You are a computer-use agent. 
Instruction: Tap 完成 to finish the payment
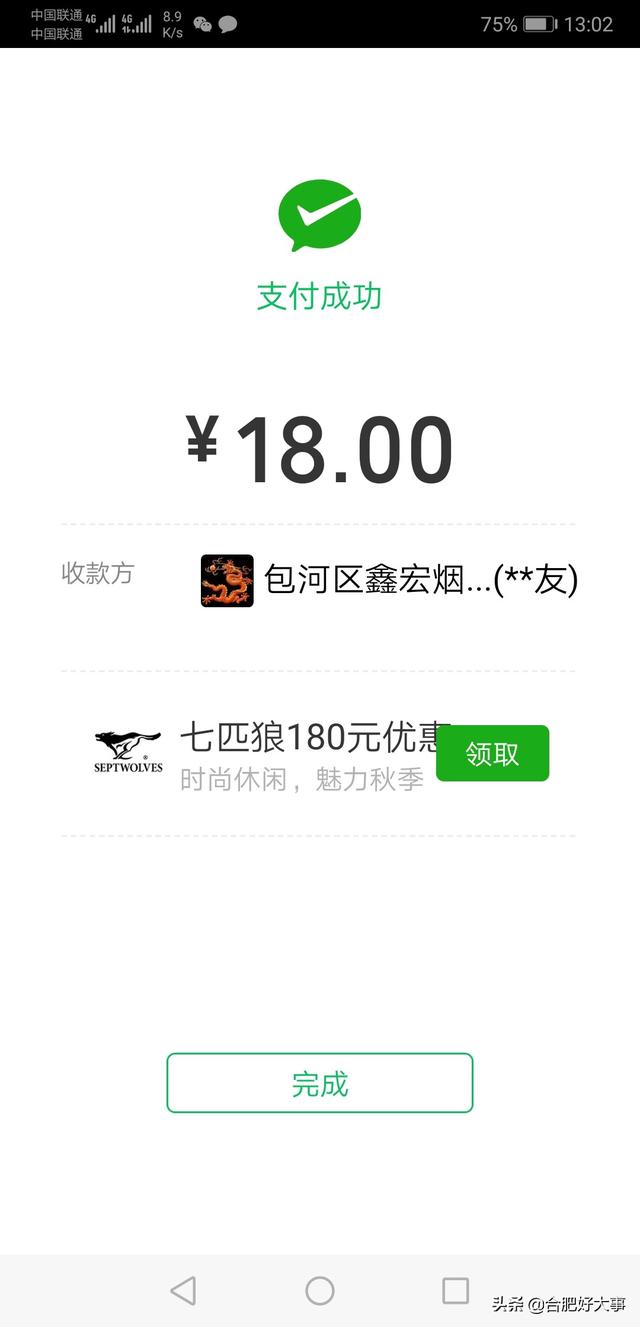click(319, 1083)
